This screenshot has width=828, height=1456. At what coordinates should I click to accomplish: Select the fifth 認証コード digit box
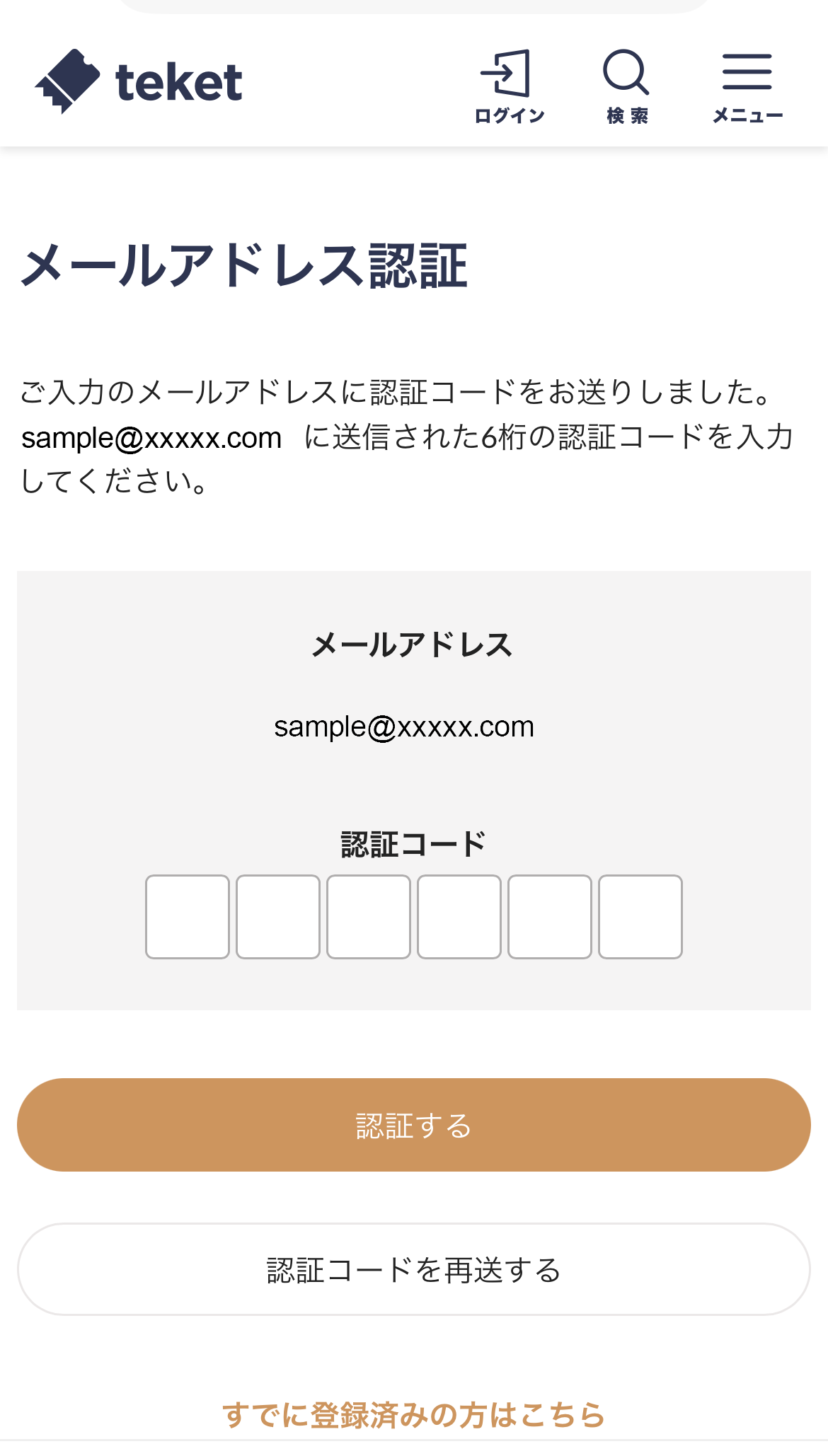[x=550, y=917]
